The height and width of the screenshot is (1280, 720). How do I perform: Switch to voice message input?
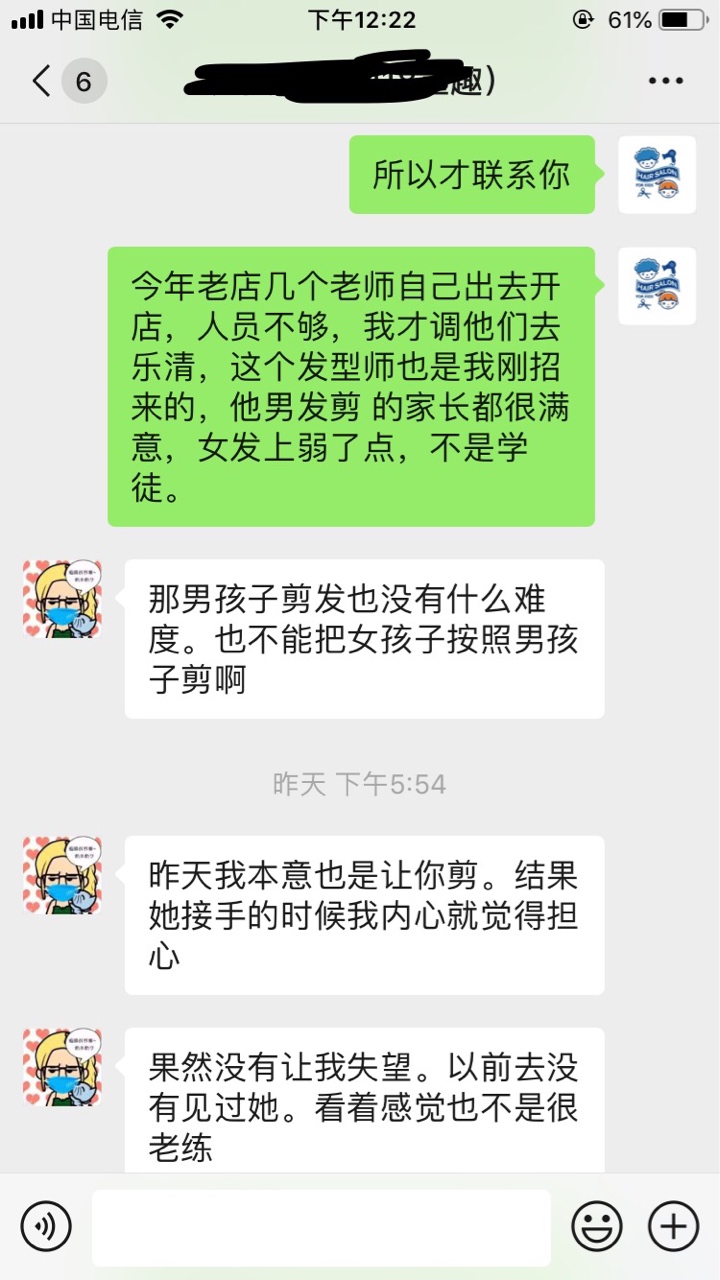(46, 1226)
